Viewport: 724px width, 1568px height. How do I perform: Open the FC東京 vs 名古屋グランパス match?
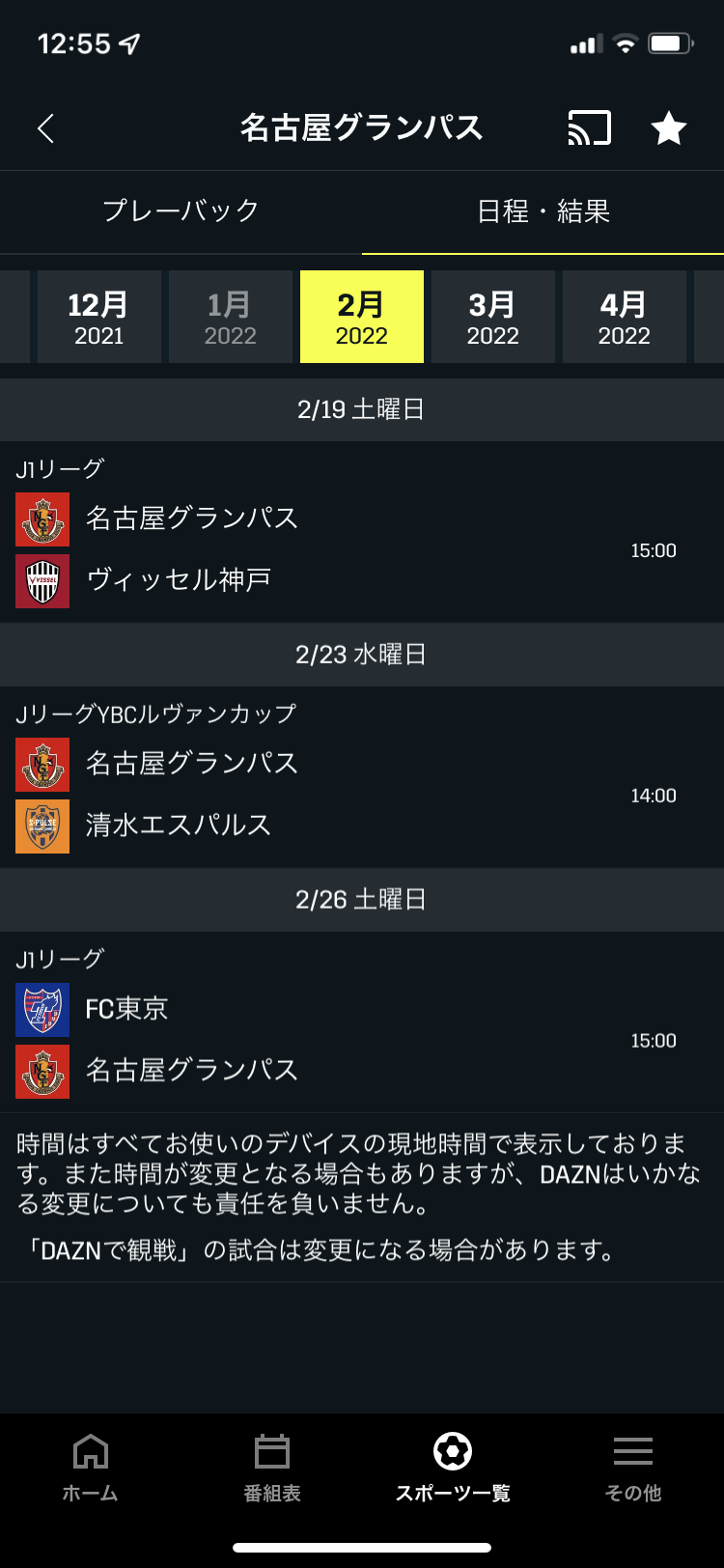(x=362, y=1023)
